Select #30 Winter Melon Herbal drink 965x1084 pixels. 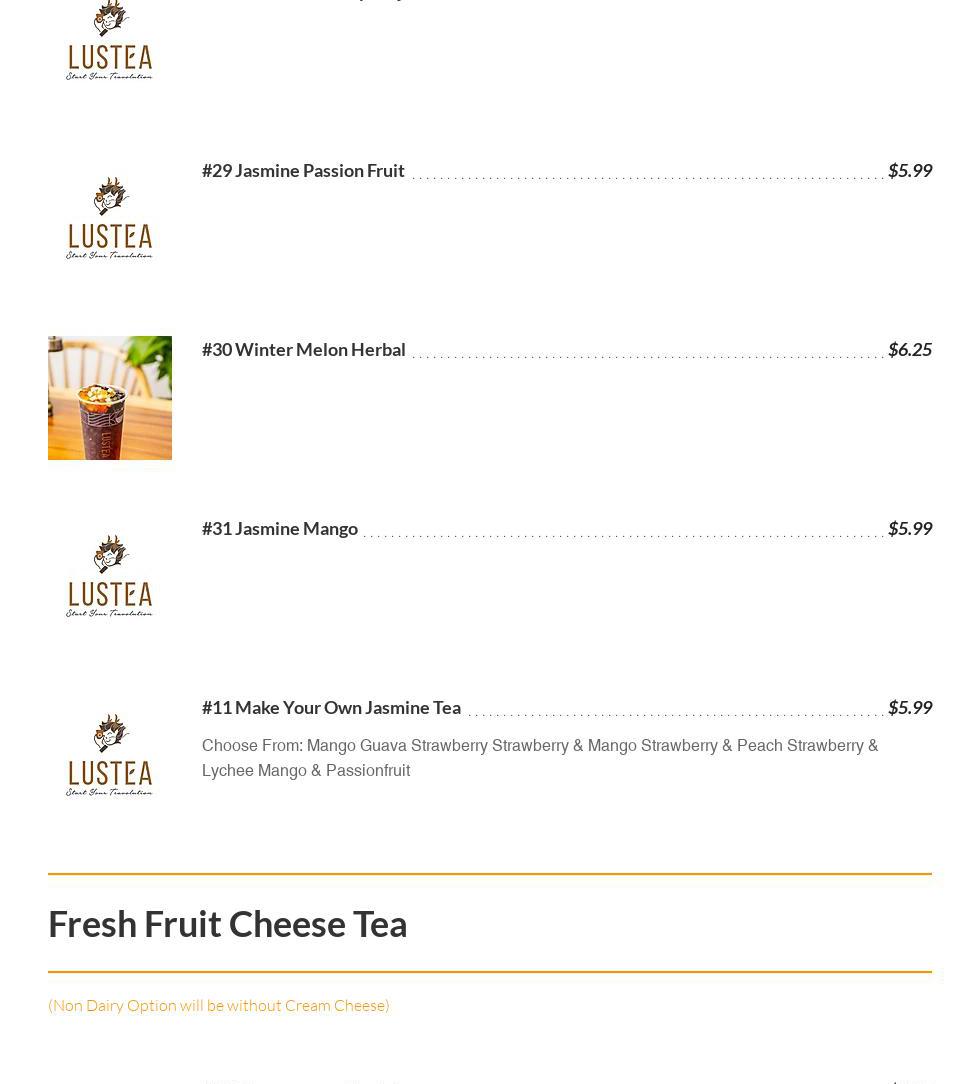pos(303,349)
